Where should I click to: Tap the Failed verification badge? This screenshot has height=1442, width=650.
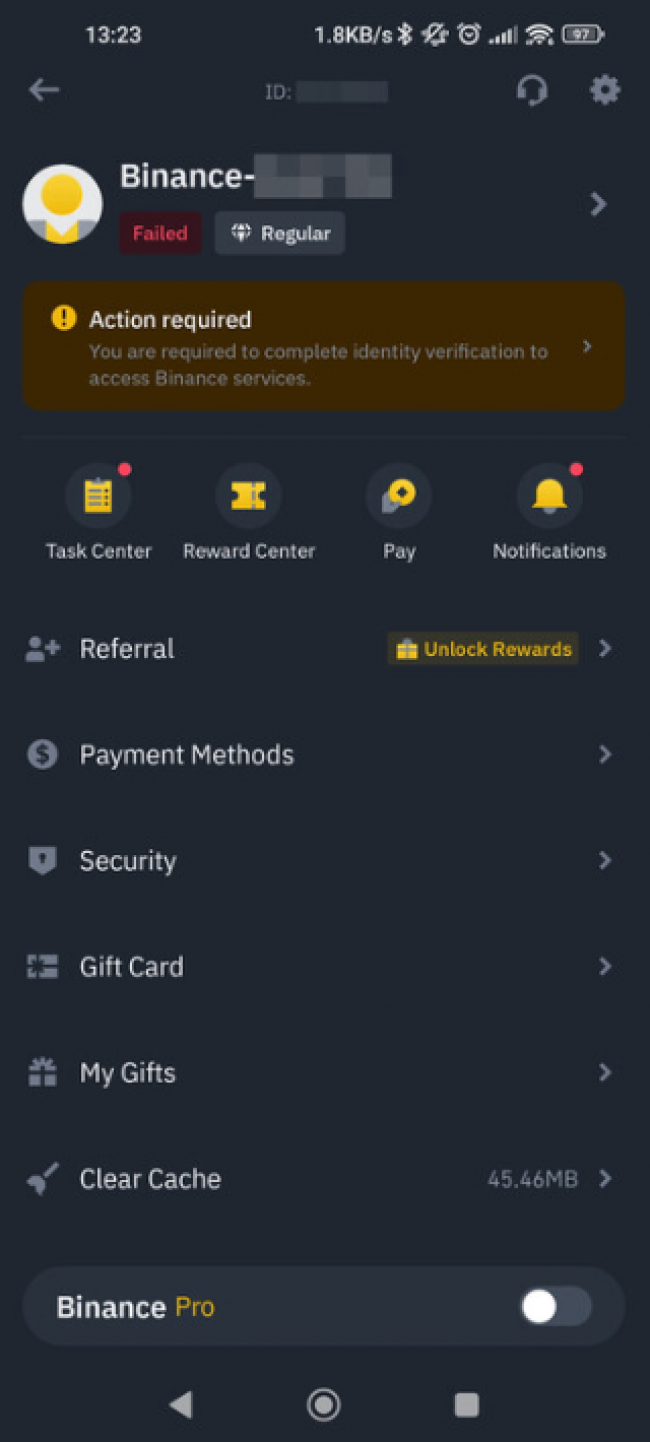[x=160, y=233]
